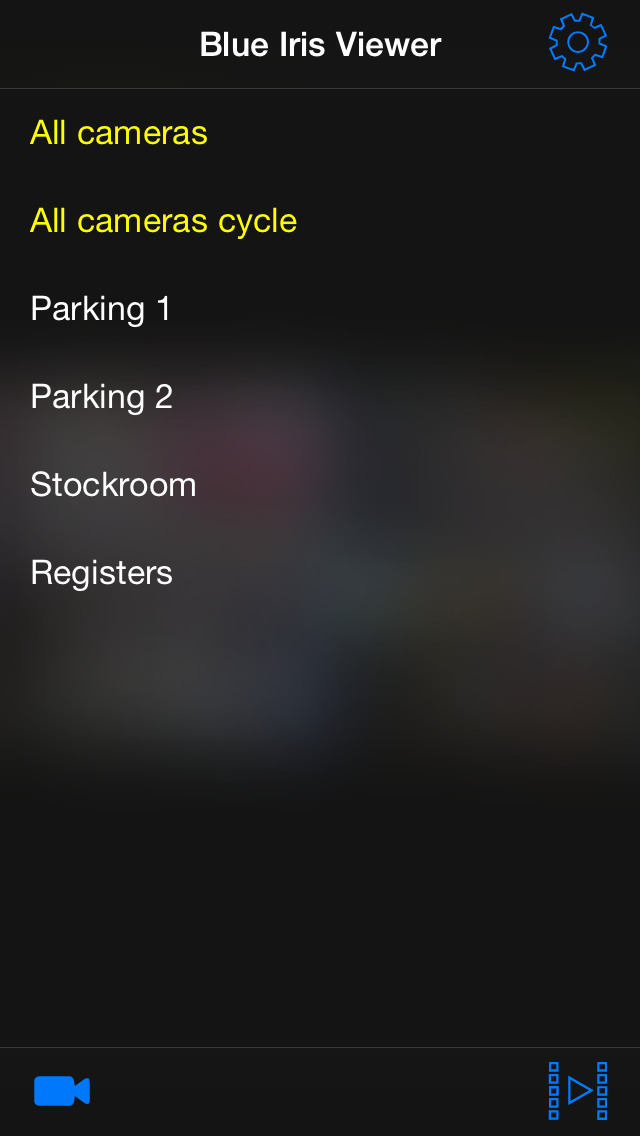
Task: Open recorded clips playback icon
Action: (578, 1091)
